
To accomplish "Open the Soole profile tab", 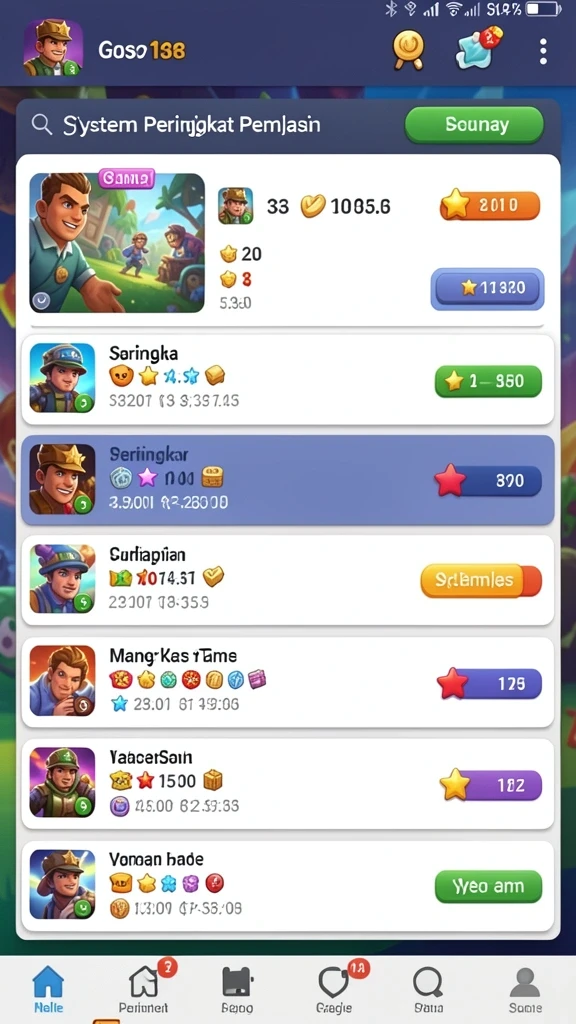I will point(524,987).
